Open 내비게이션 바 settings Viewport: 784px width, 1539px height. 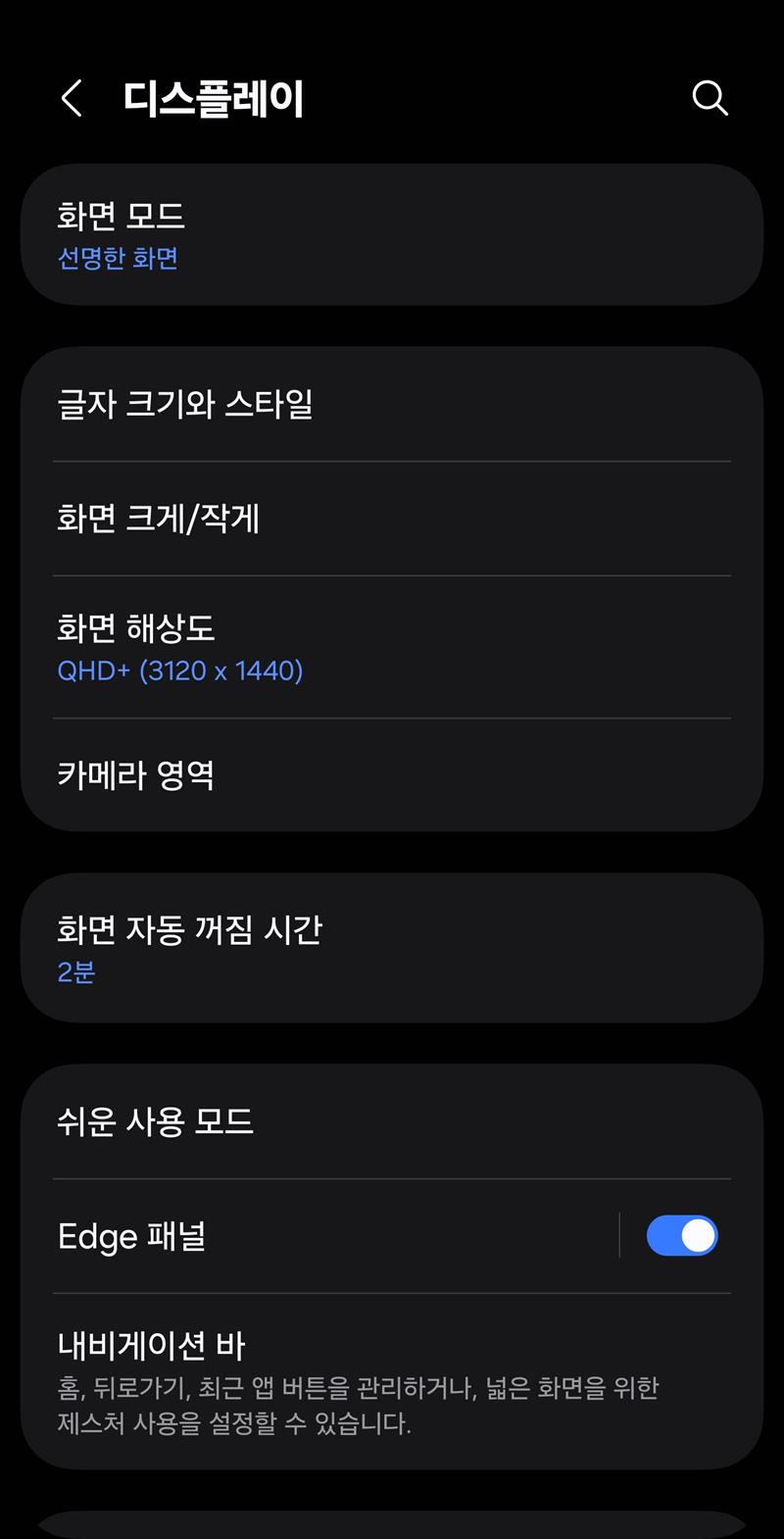coord(392,1382)
